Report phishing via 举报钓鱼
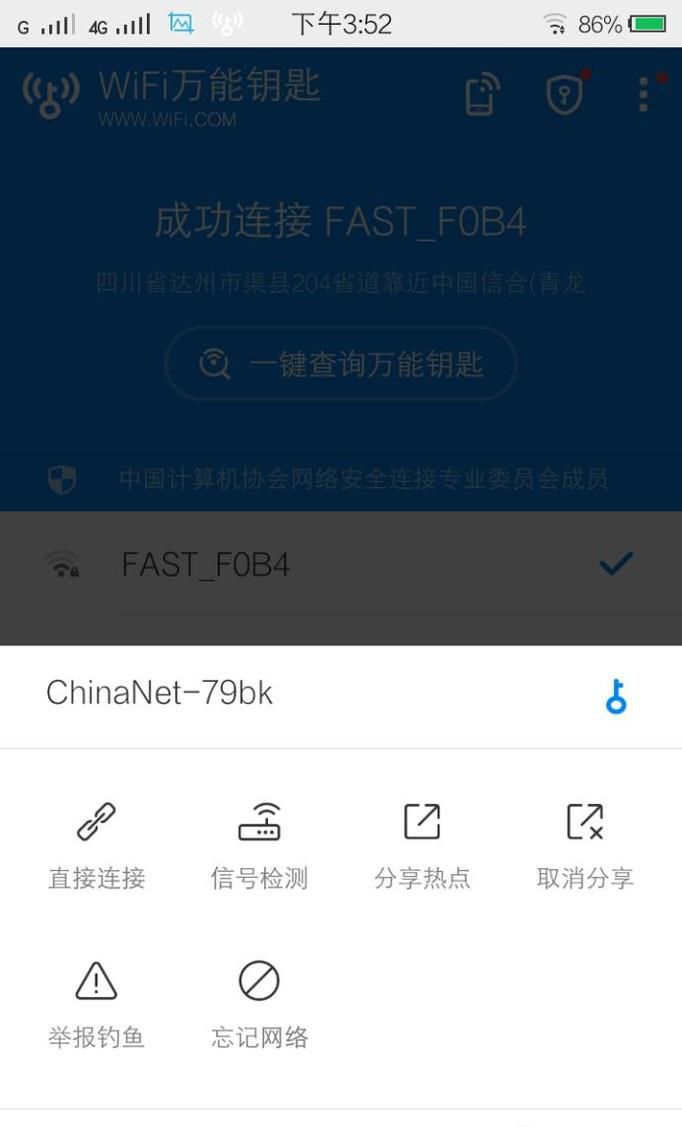 (97, 1003)
